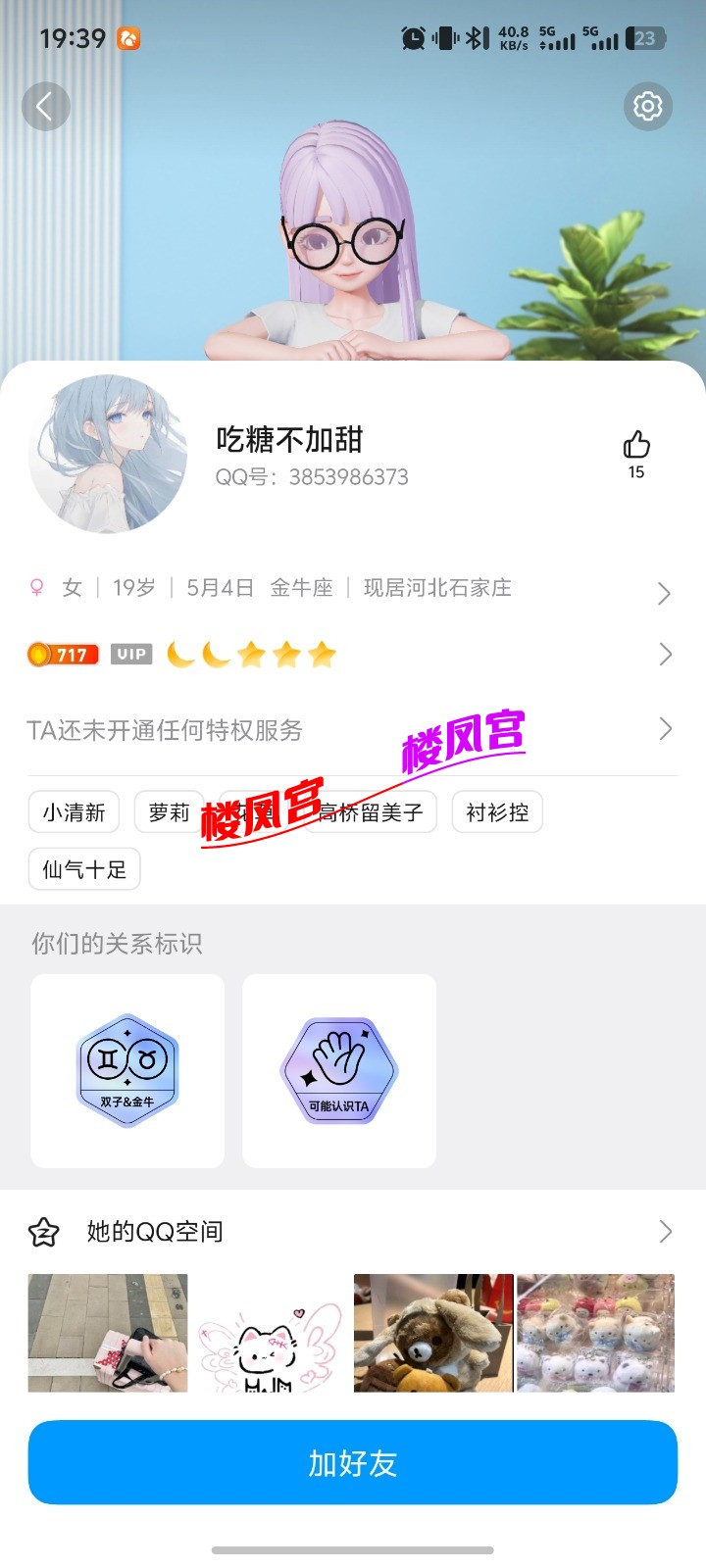Go back using the top-left arrow
706x1568 pixels.
coord(45,106)
